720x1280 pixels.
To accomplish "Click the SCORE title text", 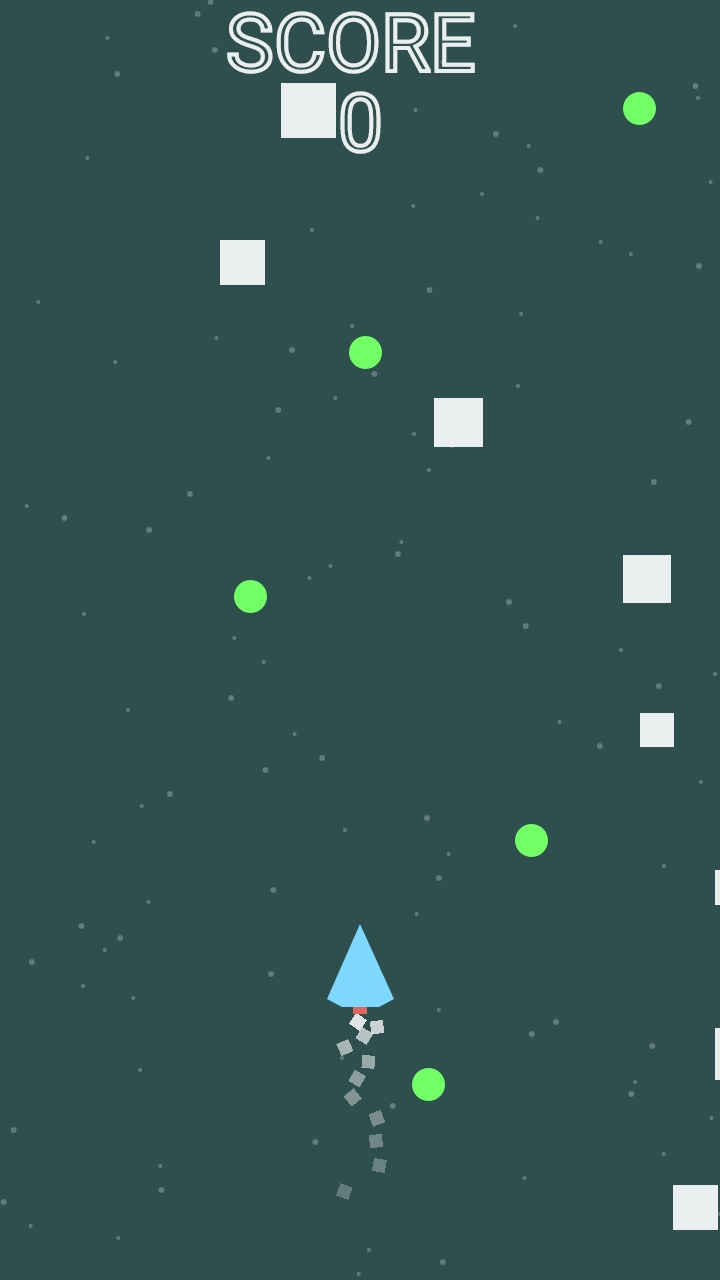I will 352,42.
